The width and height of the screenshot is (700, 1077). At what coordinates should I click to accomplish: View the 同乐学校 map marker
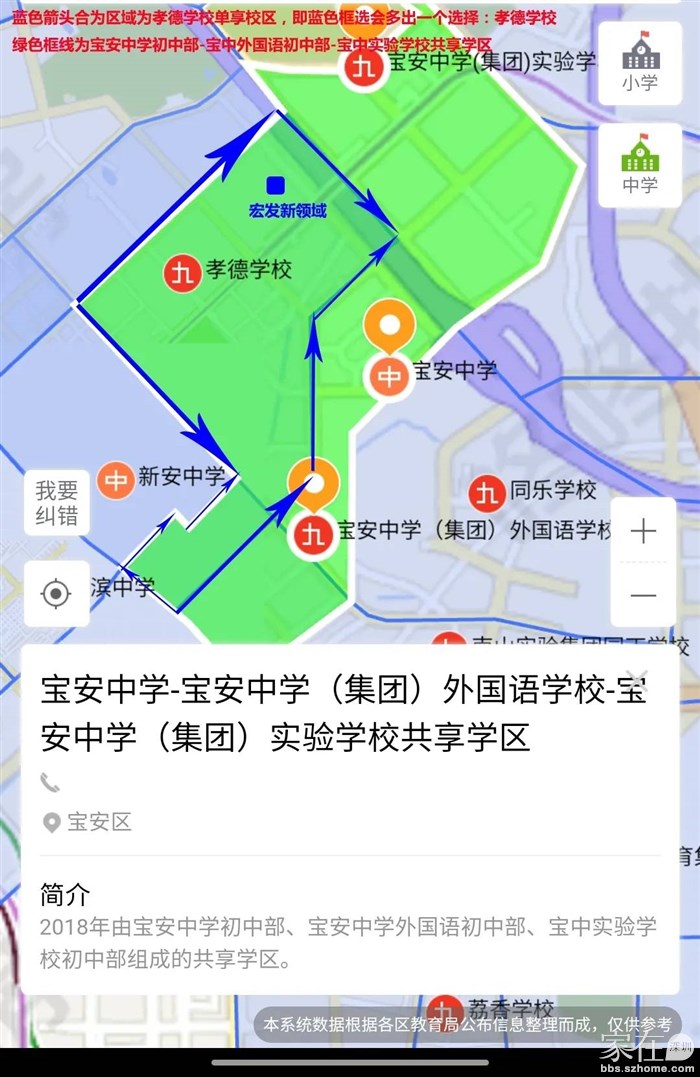pyautogui.click(x=487, y=492)
